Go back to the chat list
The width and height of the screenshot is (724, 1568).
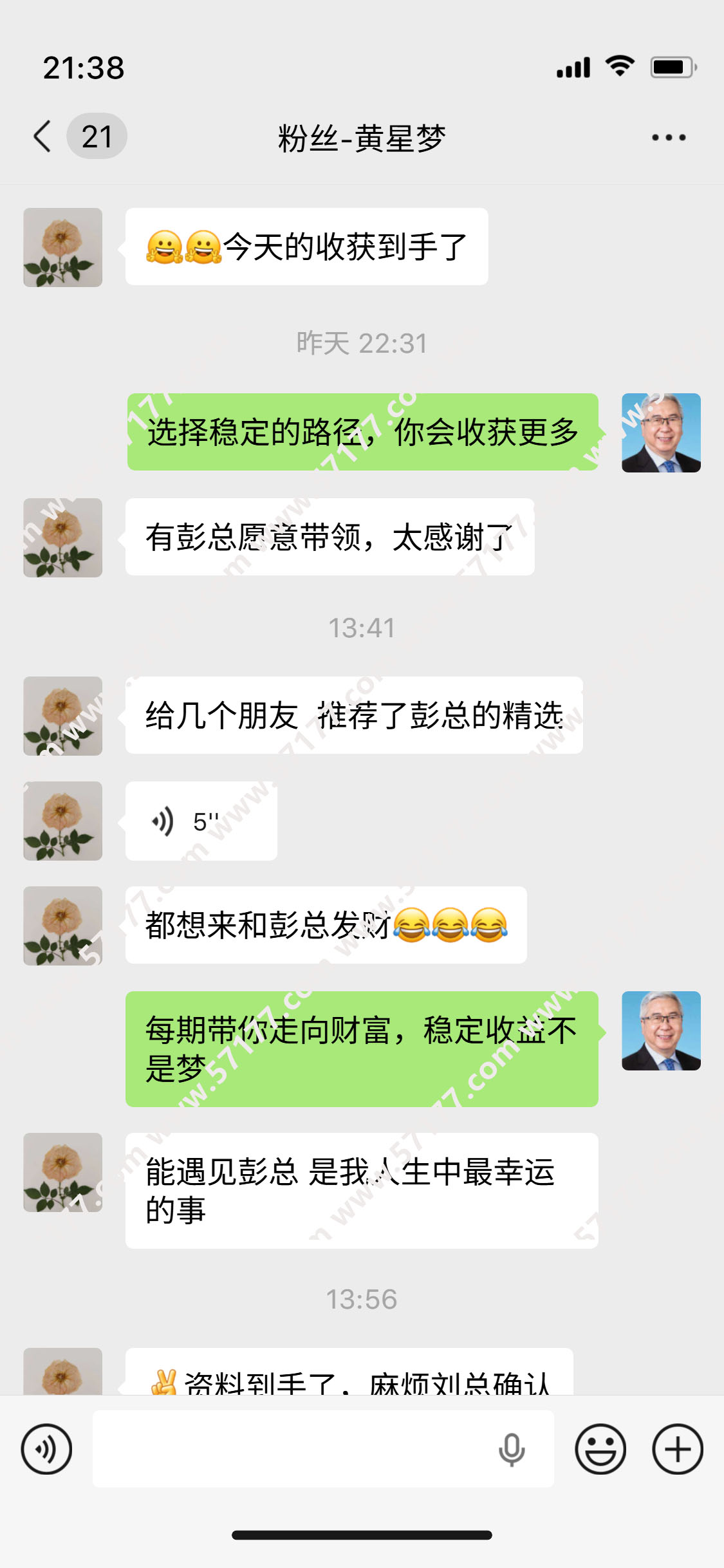click(x=44, y=136)
